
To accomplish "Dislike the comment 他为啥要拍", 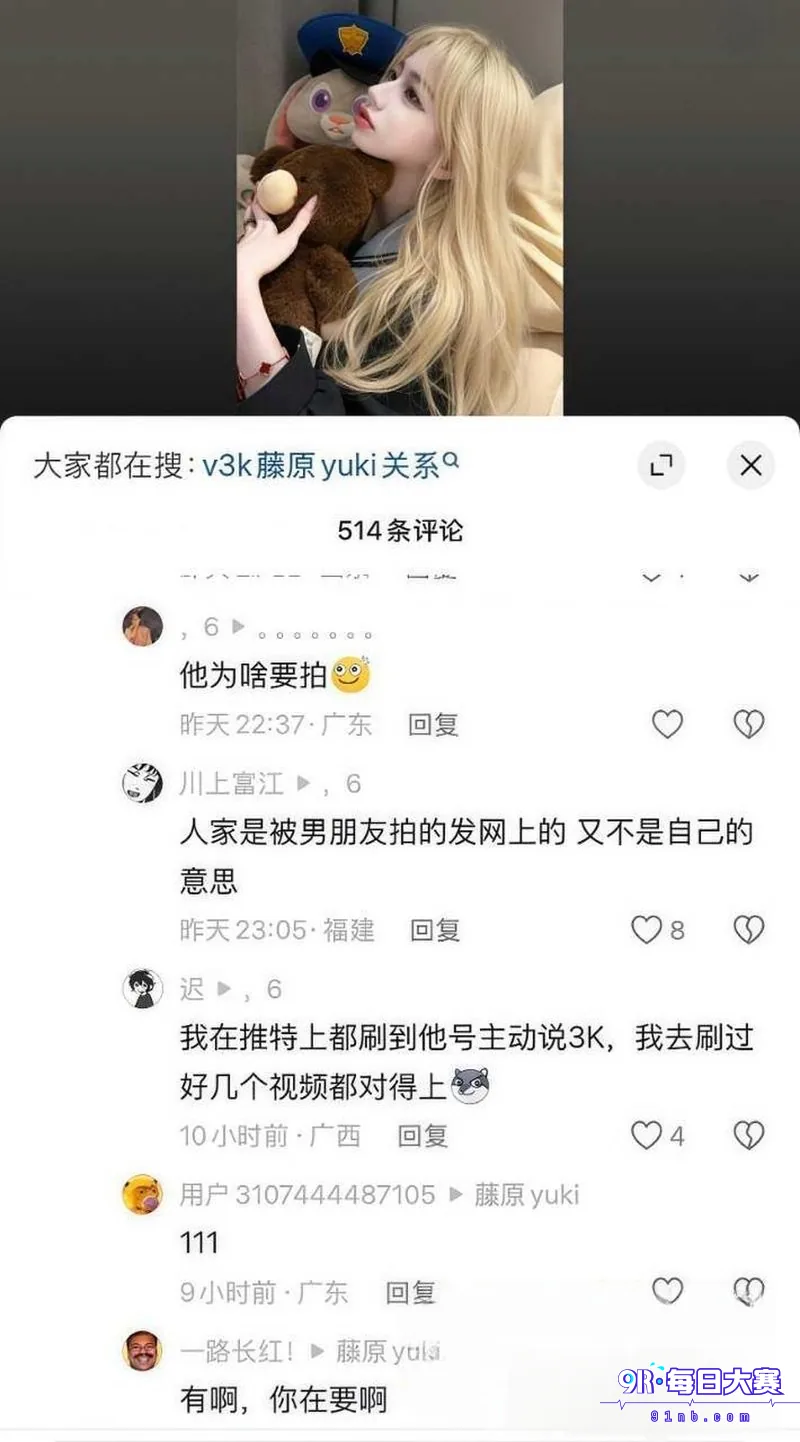I will (749, 724).
